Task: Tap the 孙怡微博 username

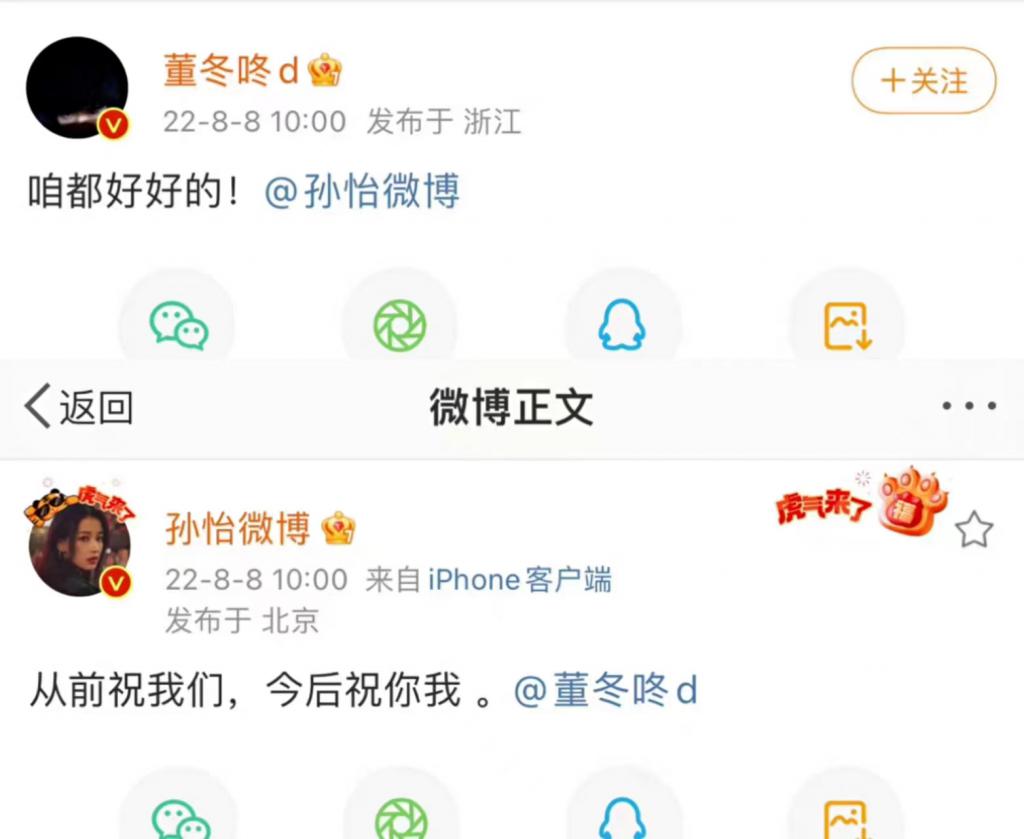Action: point(238,529)
